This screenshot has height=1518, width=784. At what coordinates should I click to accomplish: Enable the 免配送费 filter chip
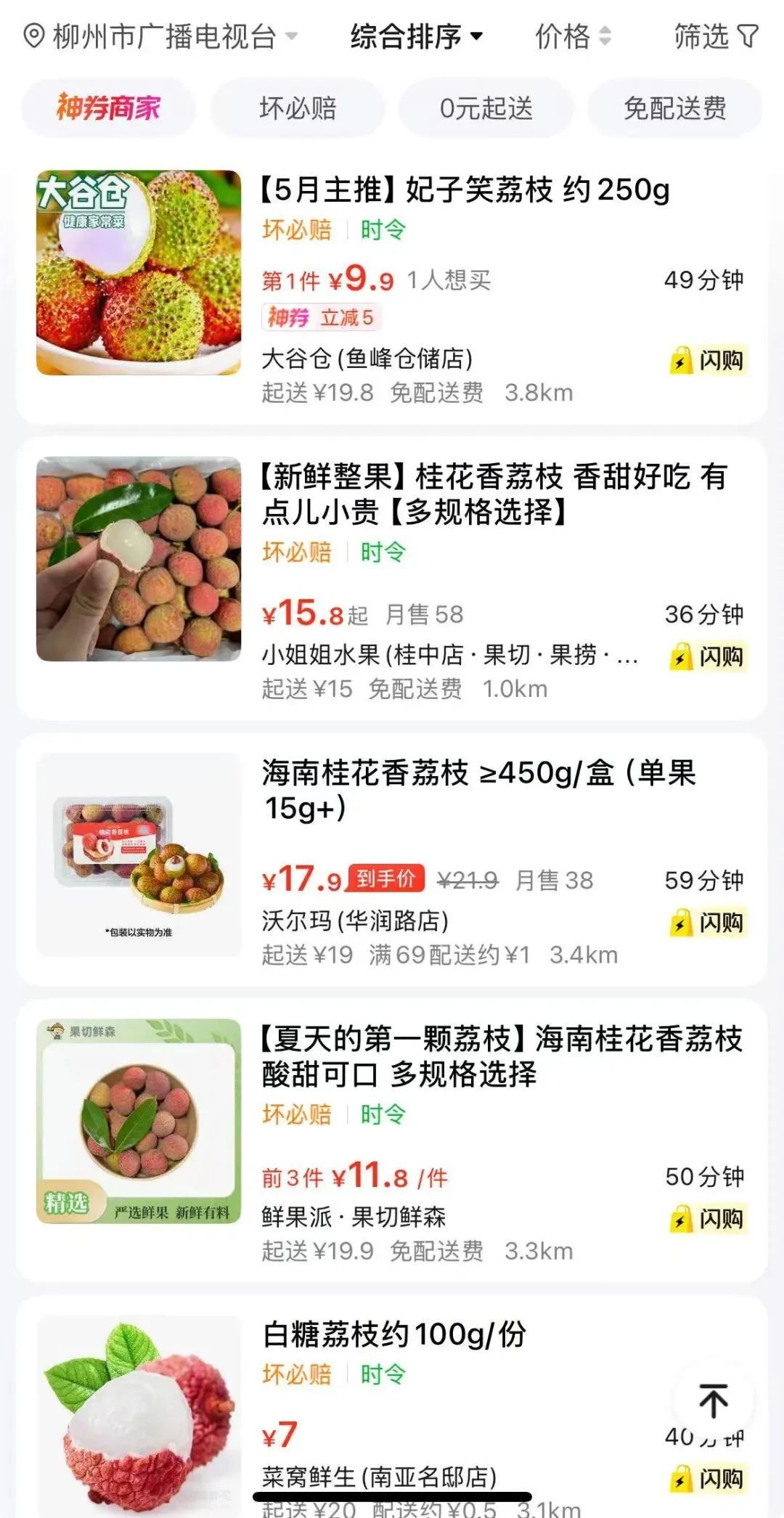[x=675, y=108]
